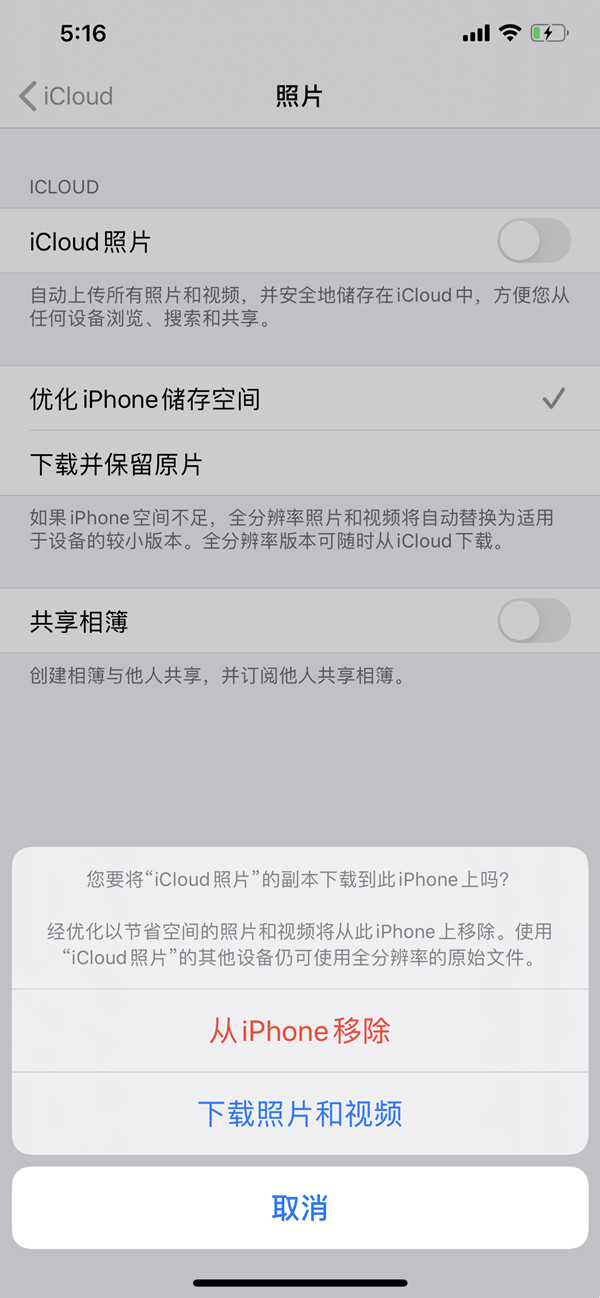Screen dimensions: 600x1298
Task: Dismiss the sheet with 取消
Action: (x=300, y=1207)
